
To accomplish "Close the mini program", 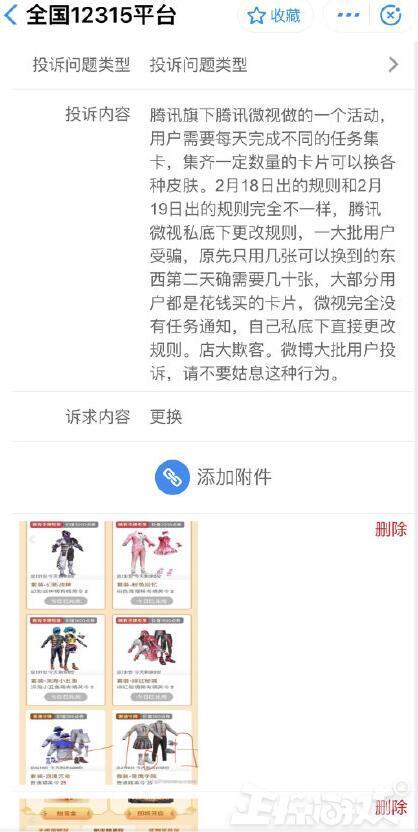I will point(390,15).
